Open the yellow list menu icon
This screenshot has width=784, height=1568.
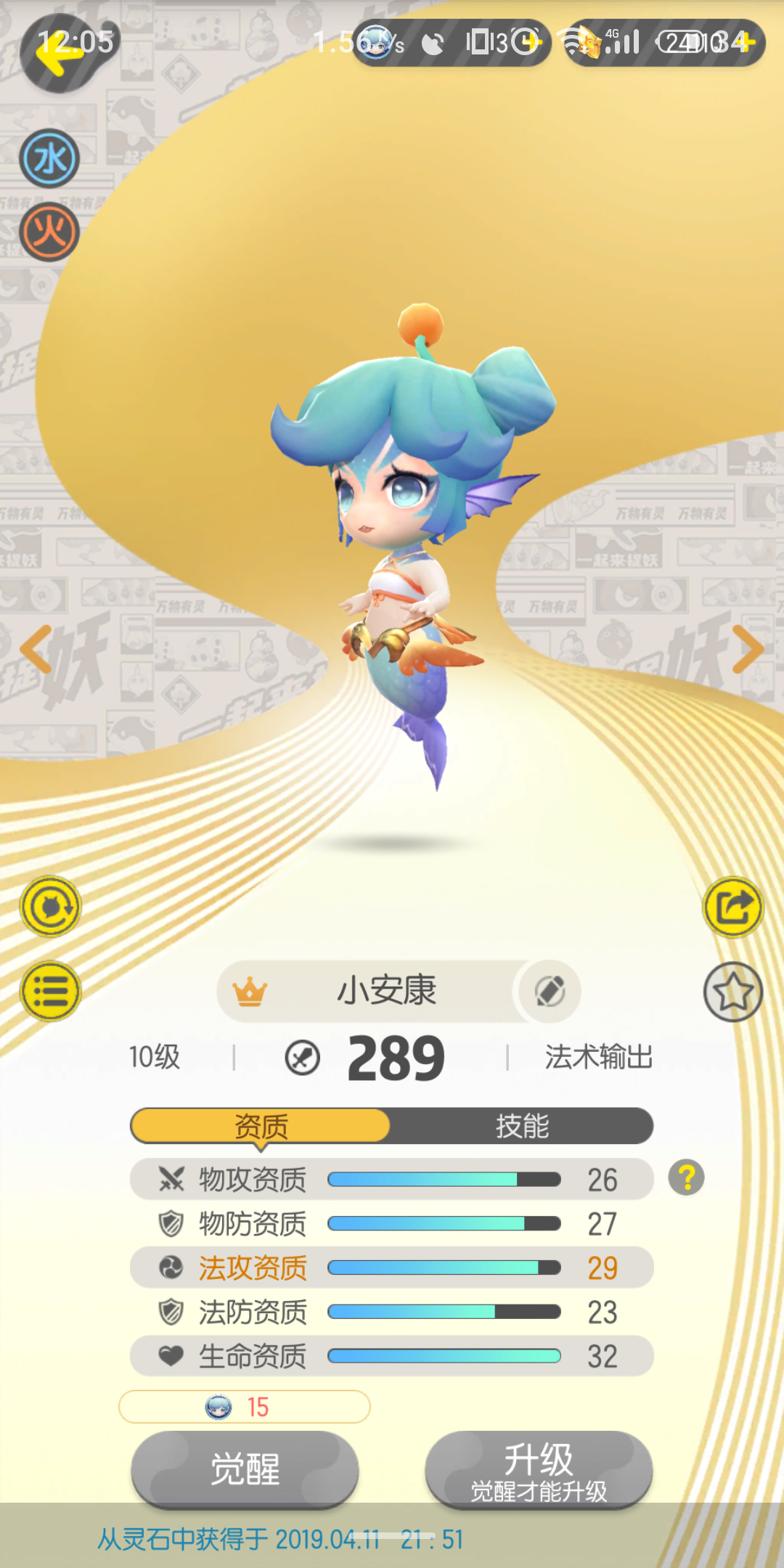[x=50, y=991]
